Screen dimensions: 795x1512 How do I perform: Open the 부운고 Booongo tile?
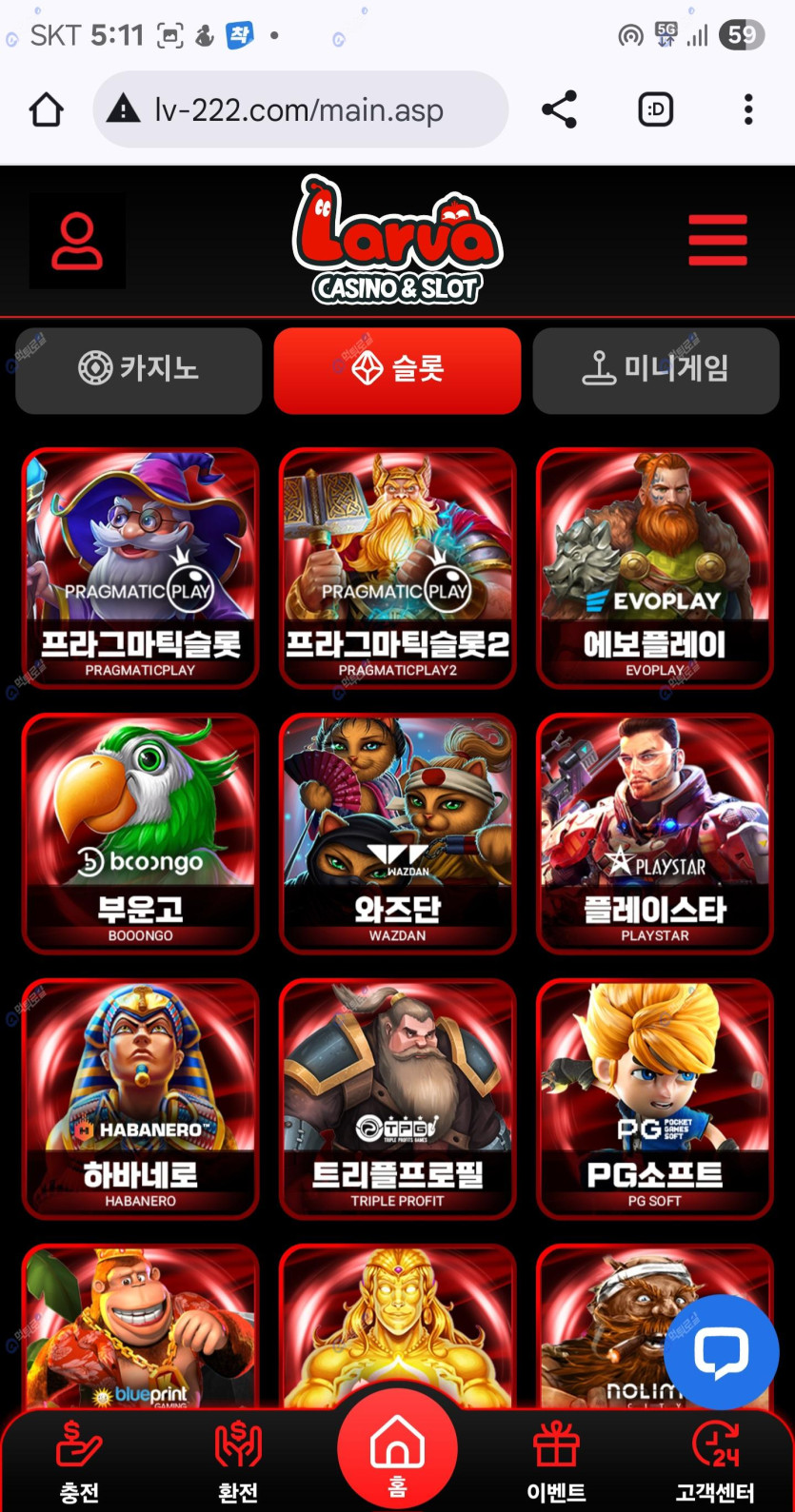tap(140, 833)
